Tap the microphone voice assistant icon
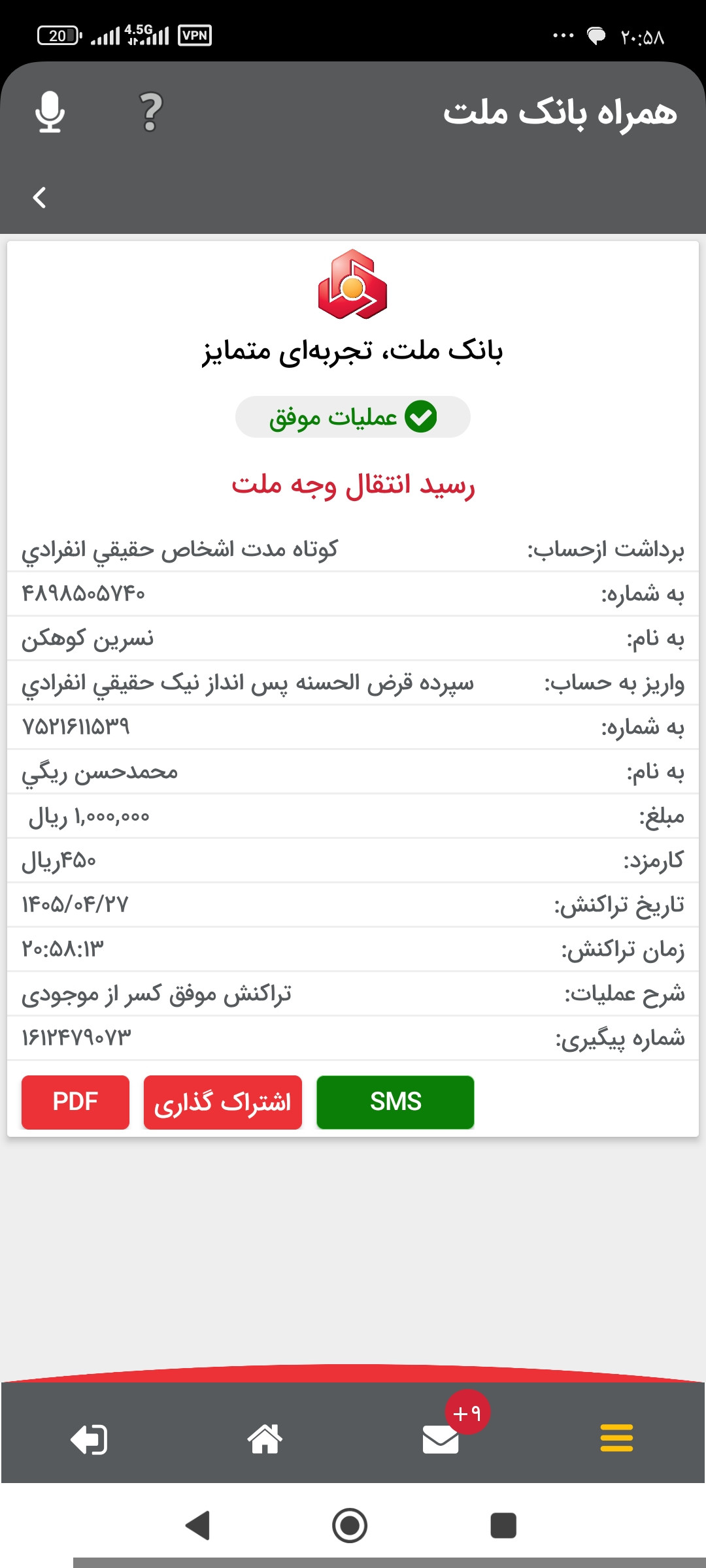This screenshot has height=1568, width=706. pyautogui.click(x=50, y=112)
